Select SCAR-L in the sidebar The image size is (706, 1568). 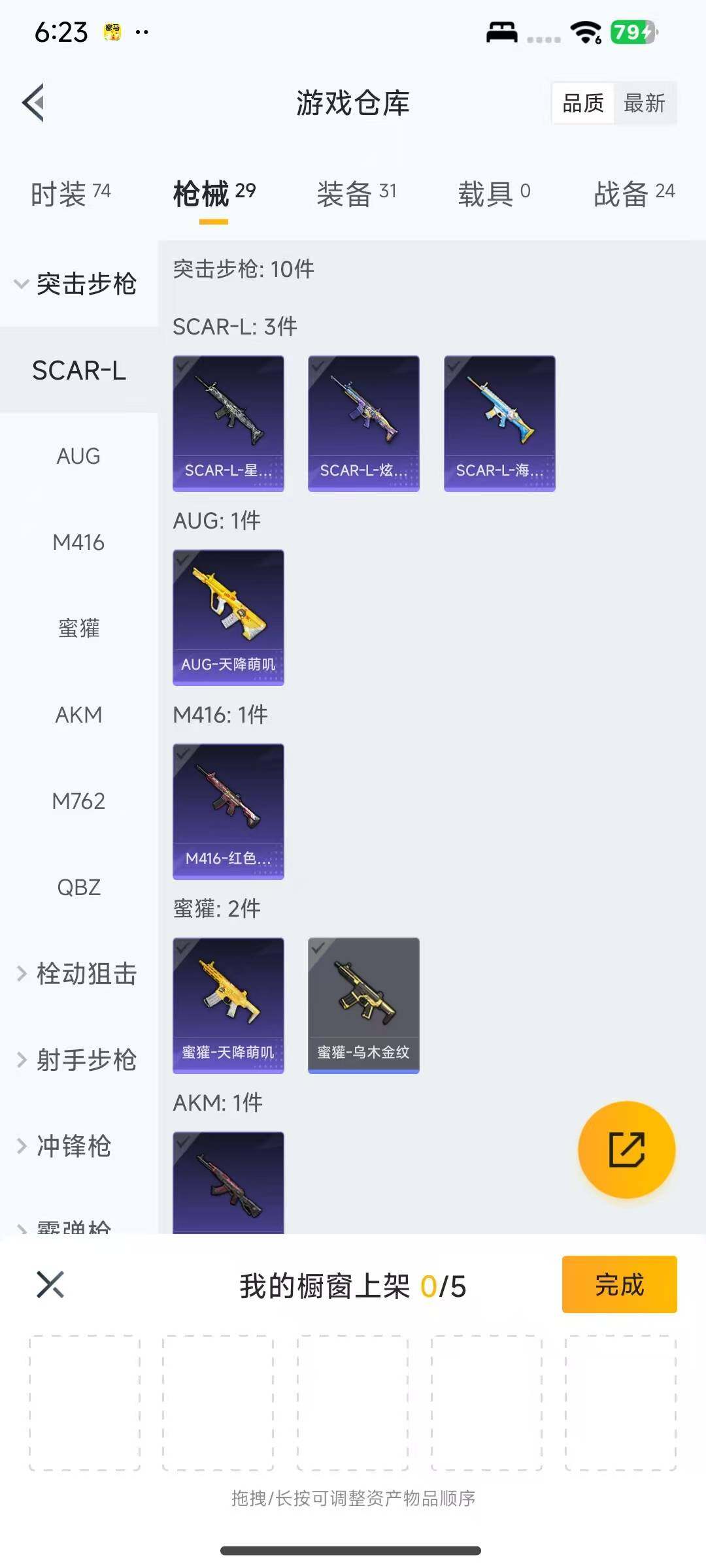click(80, 369)
